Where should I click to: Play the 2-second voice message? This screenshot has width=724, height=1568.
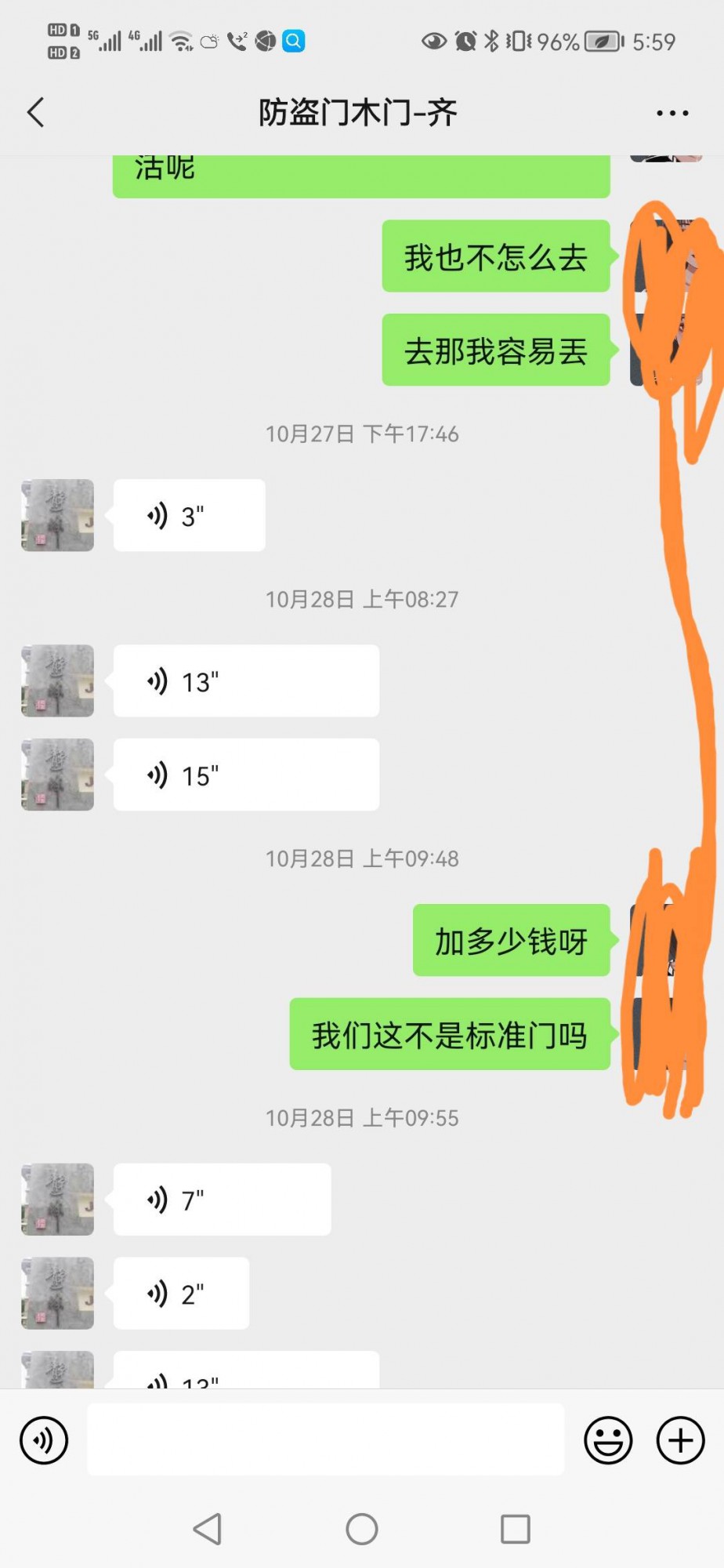pos(181,1294)
